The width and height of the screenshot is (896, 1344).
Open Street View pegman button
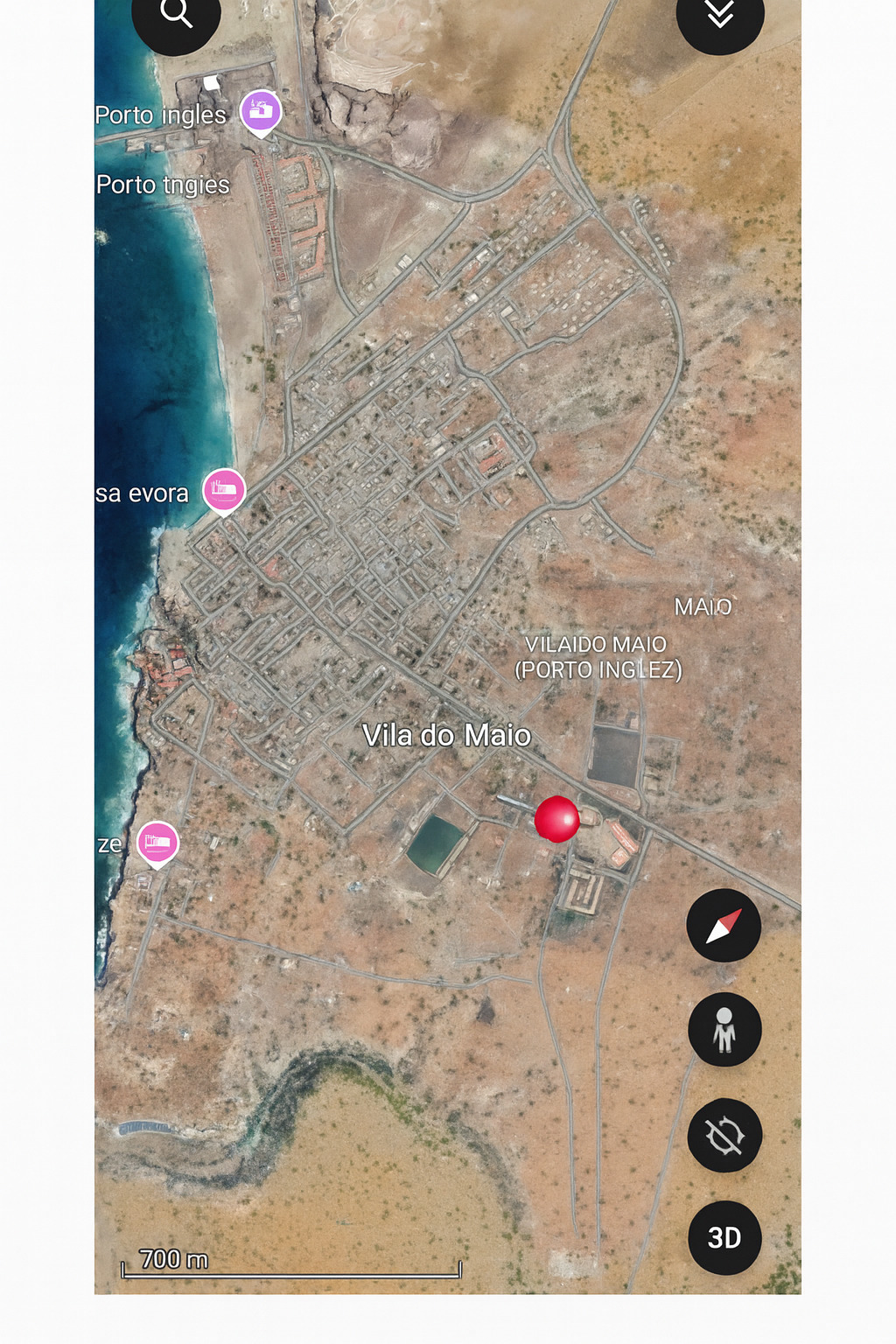click(x=724, y=1029)
